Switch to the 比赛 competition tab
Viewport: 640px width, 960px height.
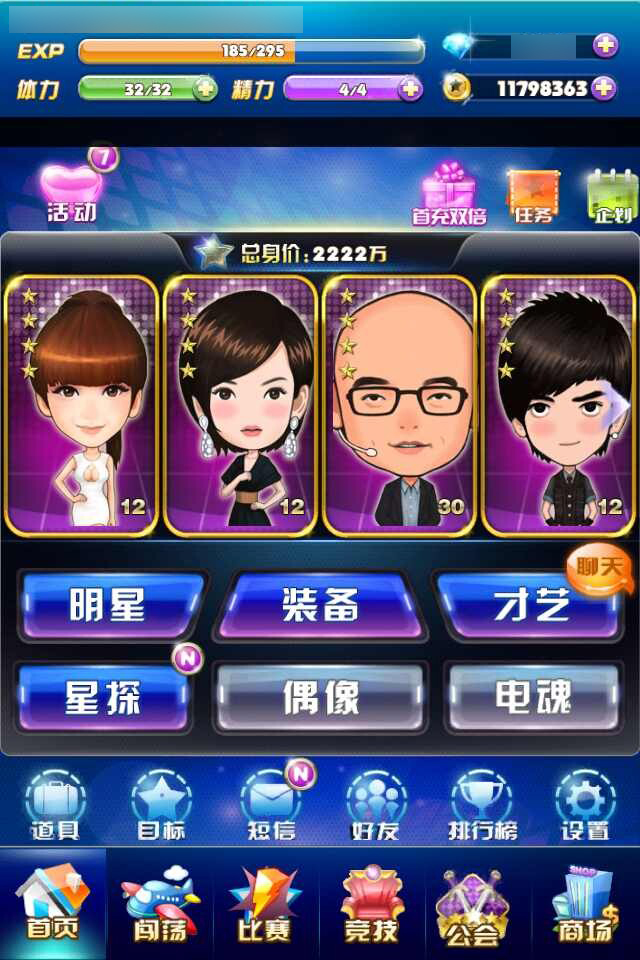click(265, 905)
